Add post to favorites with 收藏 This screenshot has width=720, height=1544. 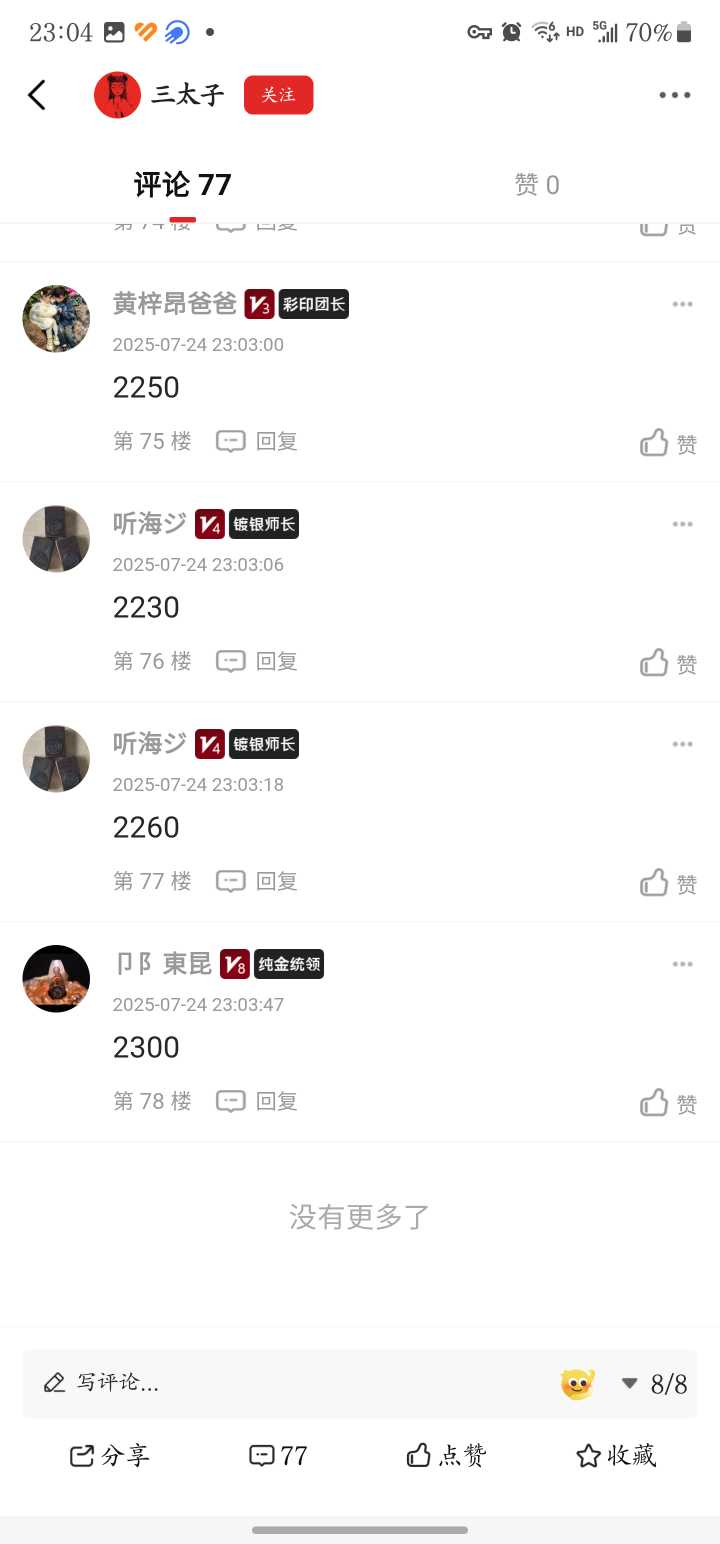tap(616, 1455)
